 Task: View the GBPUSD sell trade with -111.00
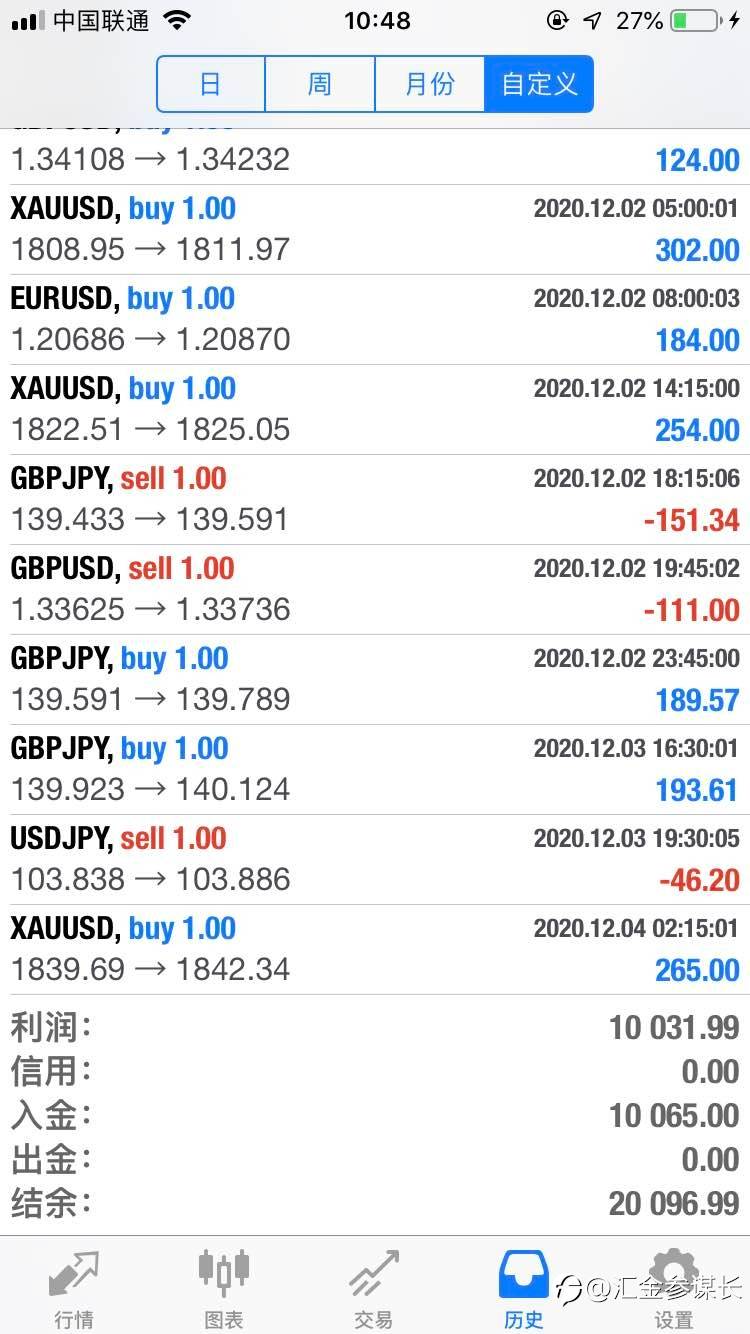(375, 590)
